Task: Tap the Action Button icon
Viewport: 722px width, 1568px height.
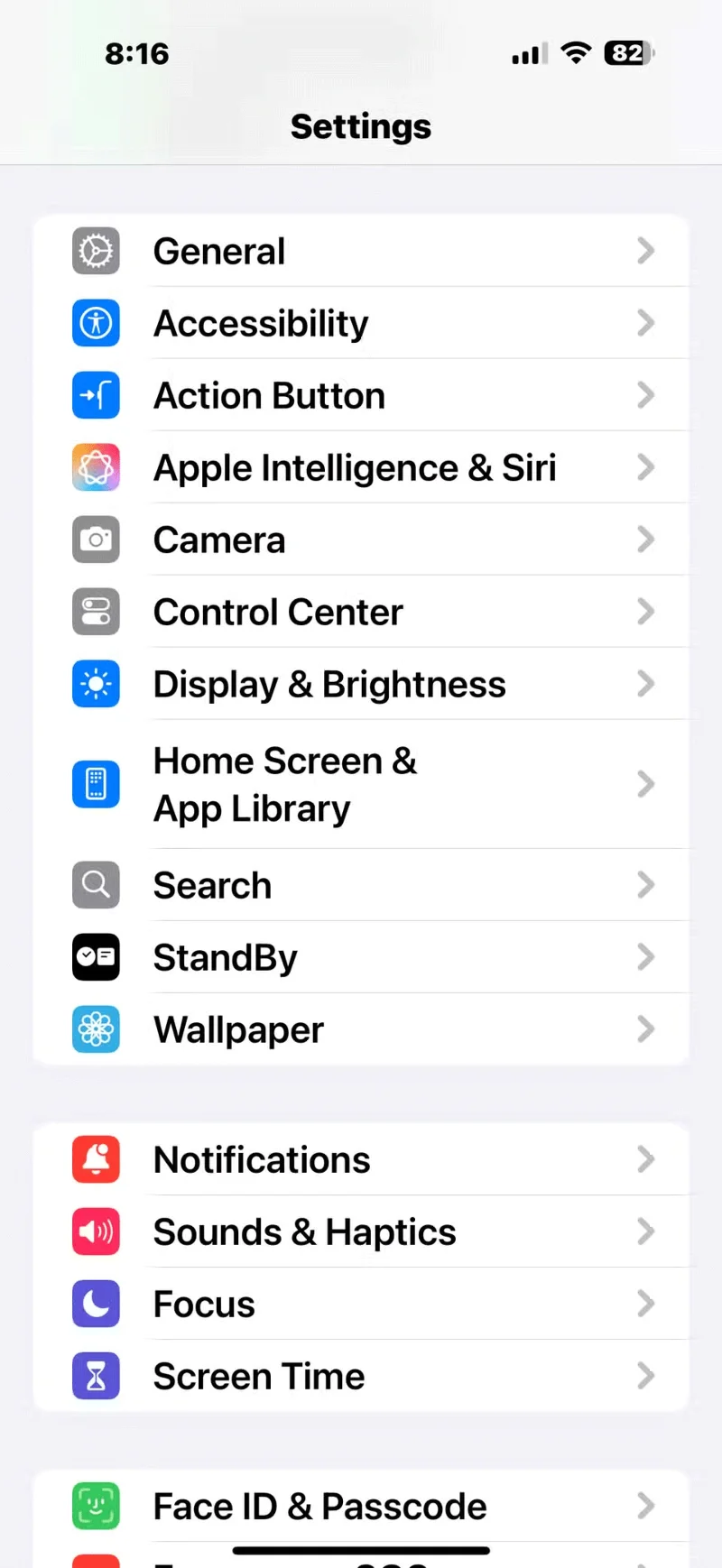Action: coord(96,395)
